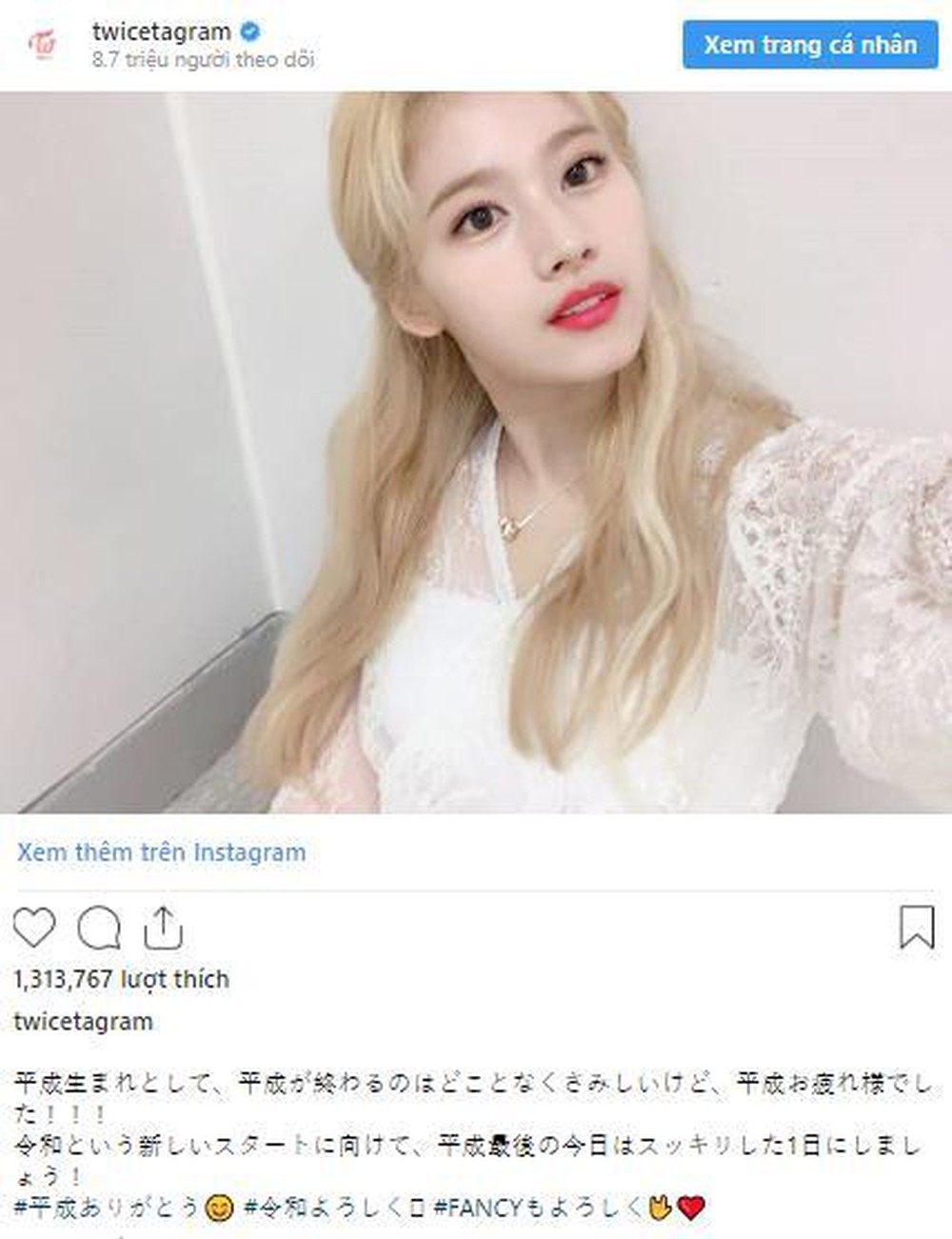Tap 'Xem trang cá nhân' profile button

[810, 45]
